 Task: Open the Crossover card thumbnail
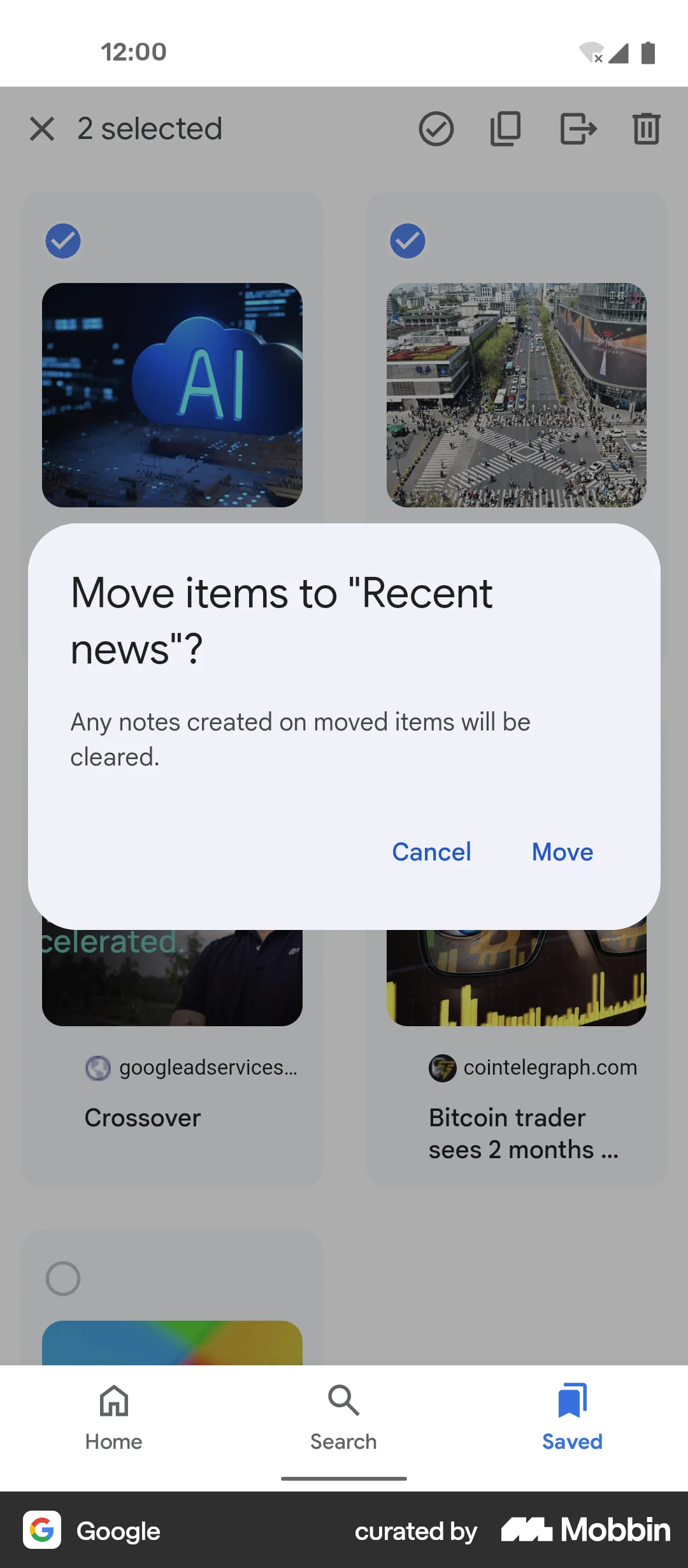pyautogui.click(x=172, y=975)
